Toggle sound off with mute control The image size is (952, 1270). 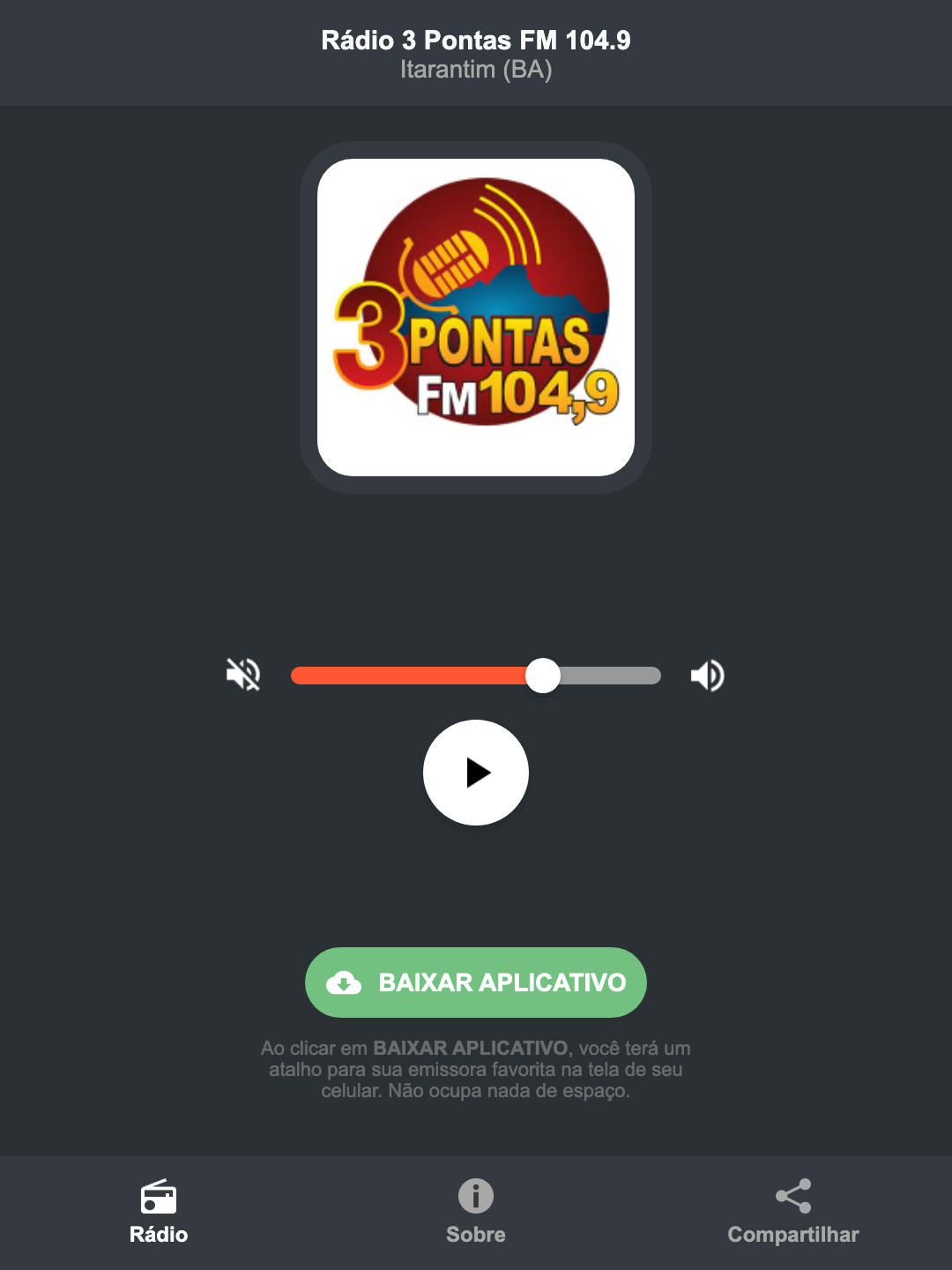tap(242, 675)
